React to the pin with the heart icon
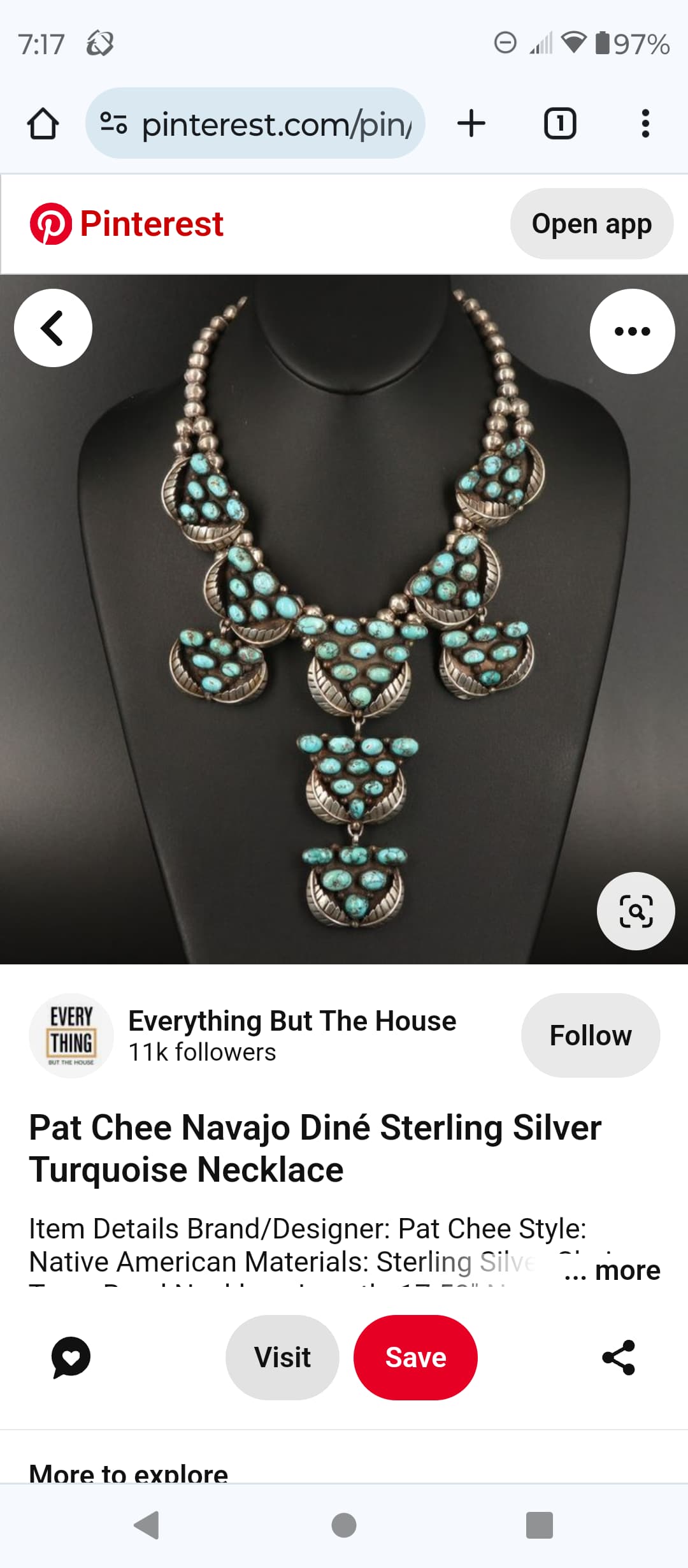Image resolution: width=688 pixels, height=1568 pixels. 71,1357
